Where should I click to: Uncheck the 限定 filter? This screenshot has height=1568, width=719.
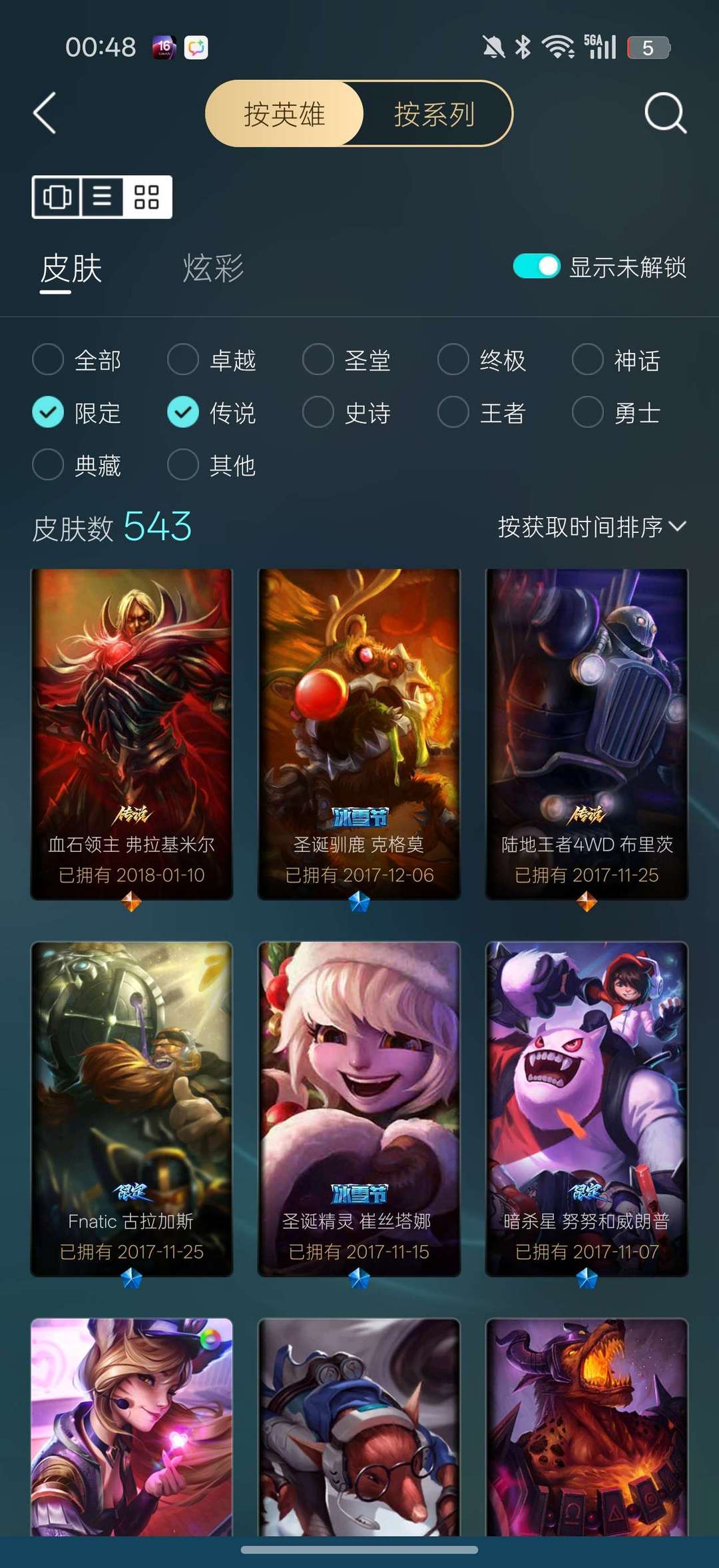77,413
